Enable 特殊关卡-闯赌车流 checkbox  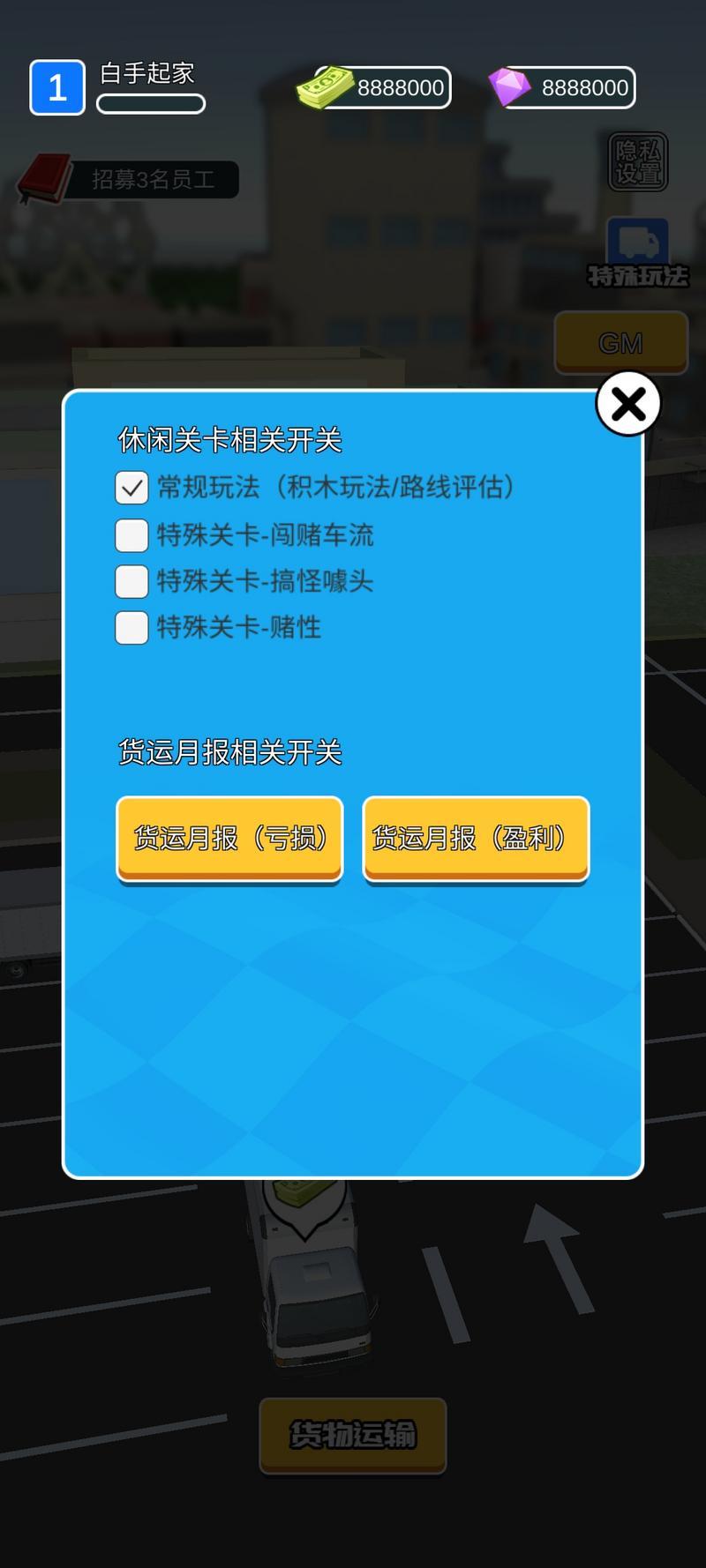[x=131, y=534]
